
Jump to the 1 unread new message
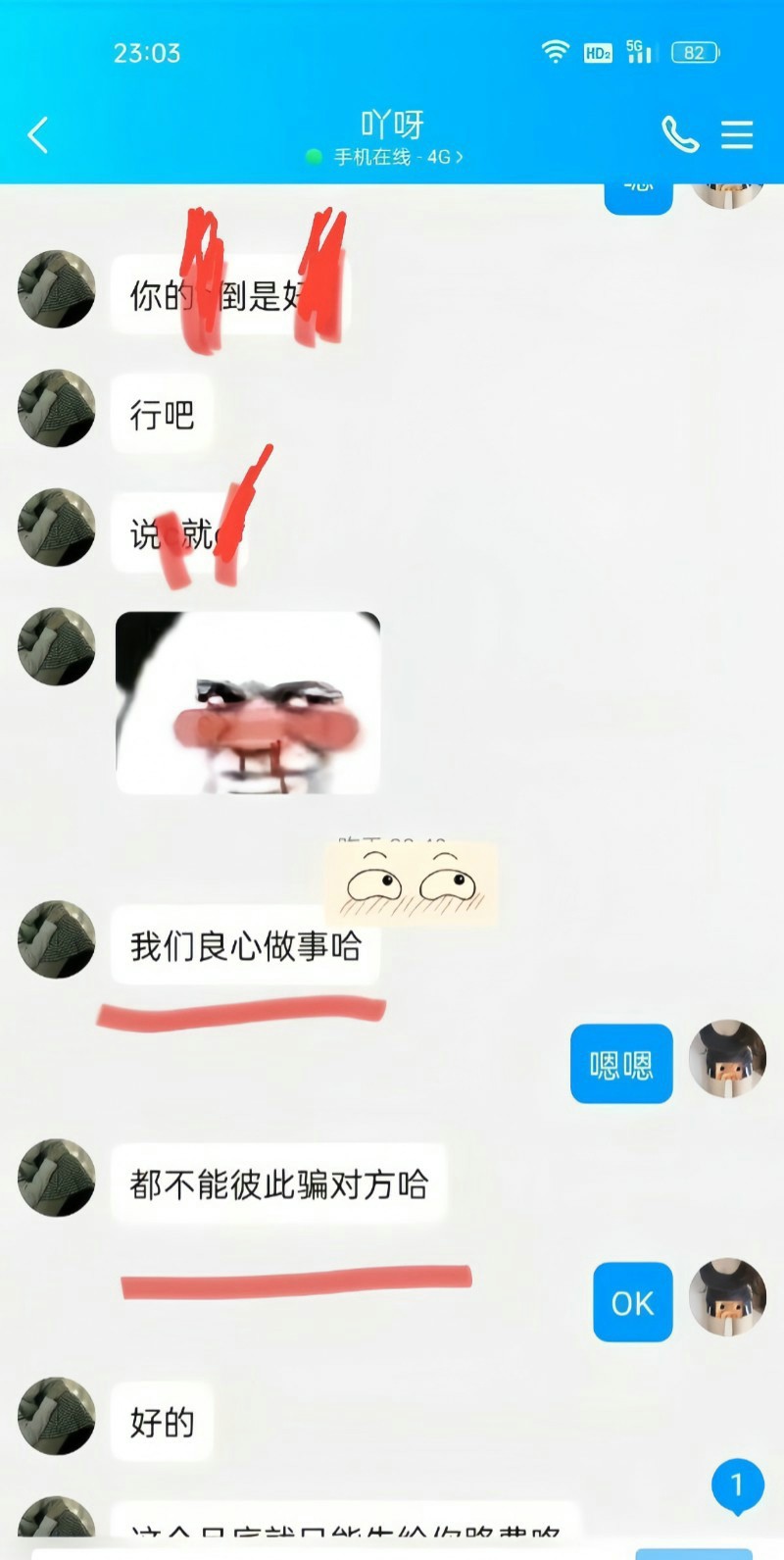coord(737,1485)
